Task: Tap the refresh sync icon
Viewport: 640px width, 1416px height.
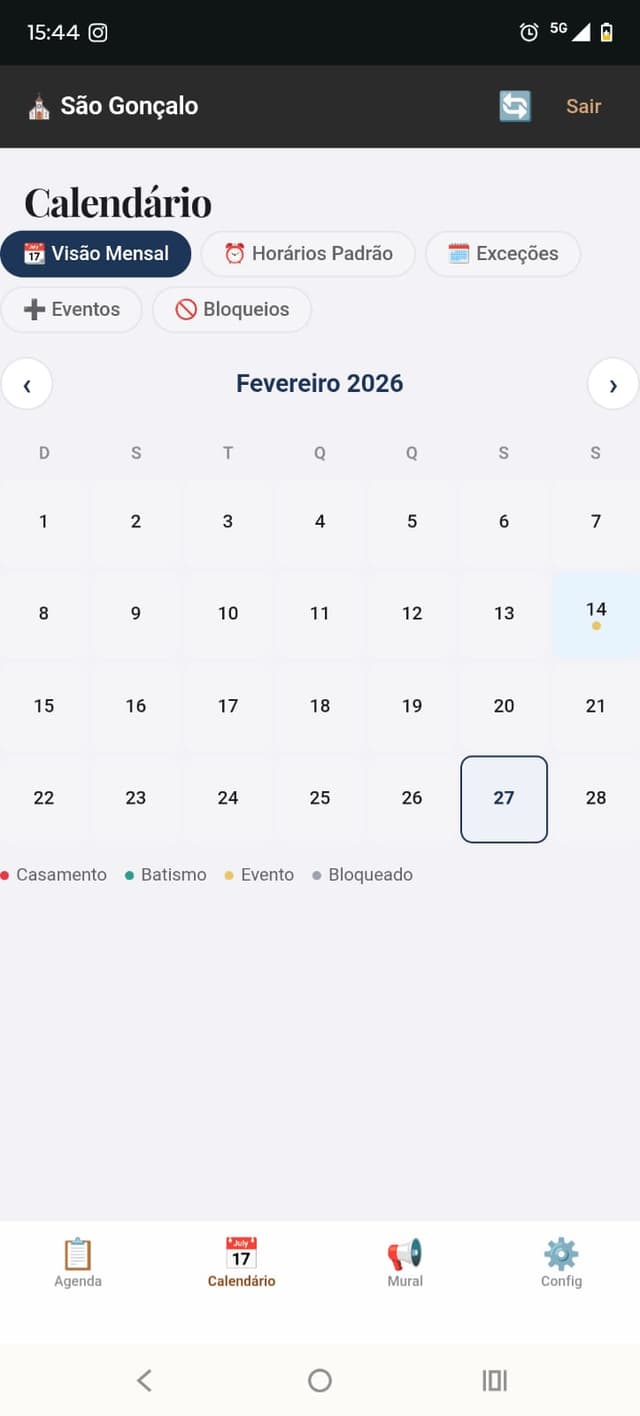Action: [515, 106]
